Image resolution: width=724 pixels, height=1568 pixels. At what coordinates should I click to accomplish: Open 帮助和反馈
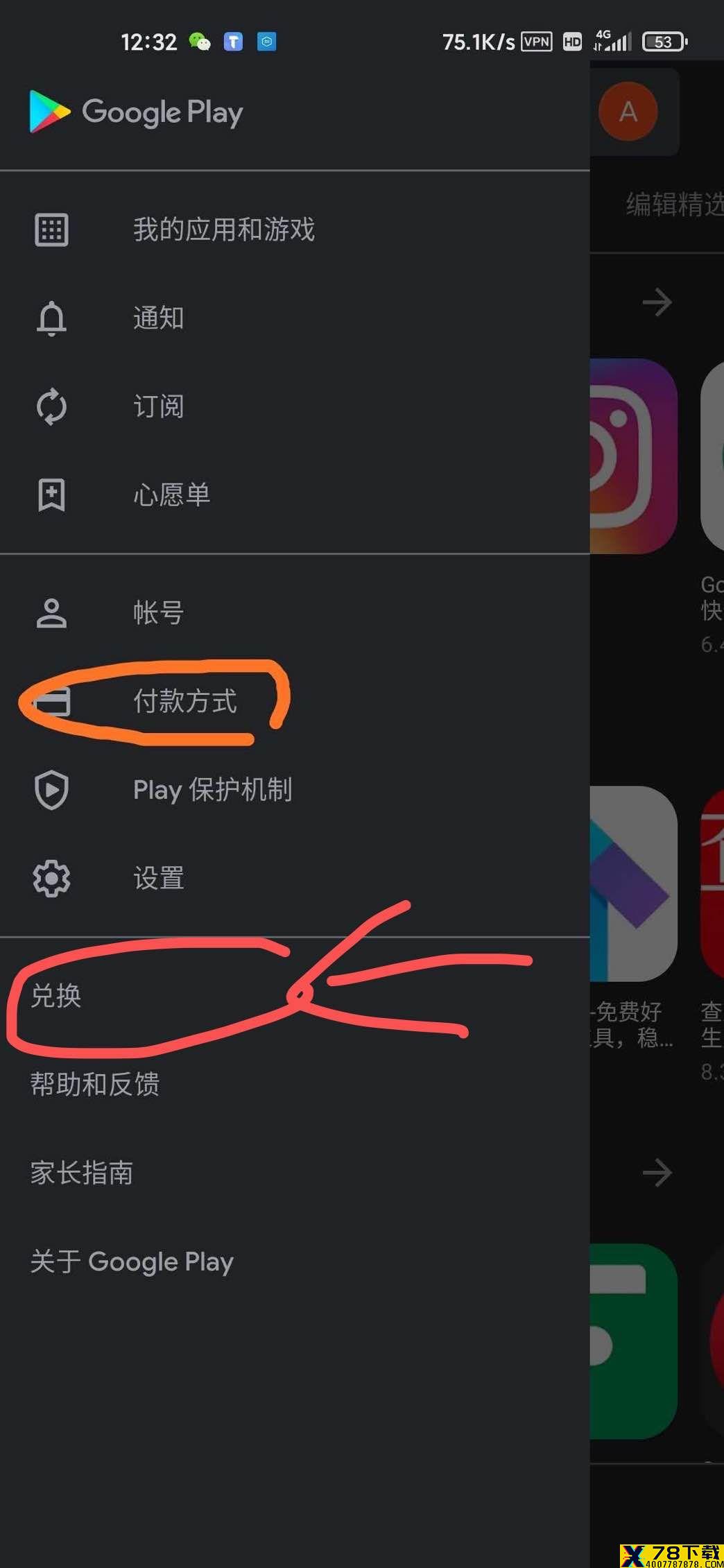tap(295, 1084)
